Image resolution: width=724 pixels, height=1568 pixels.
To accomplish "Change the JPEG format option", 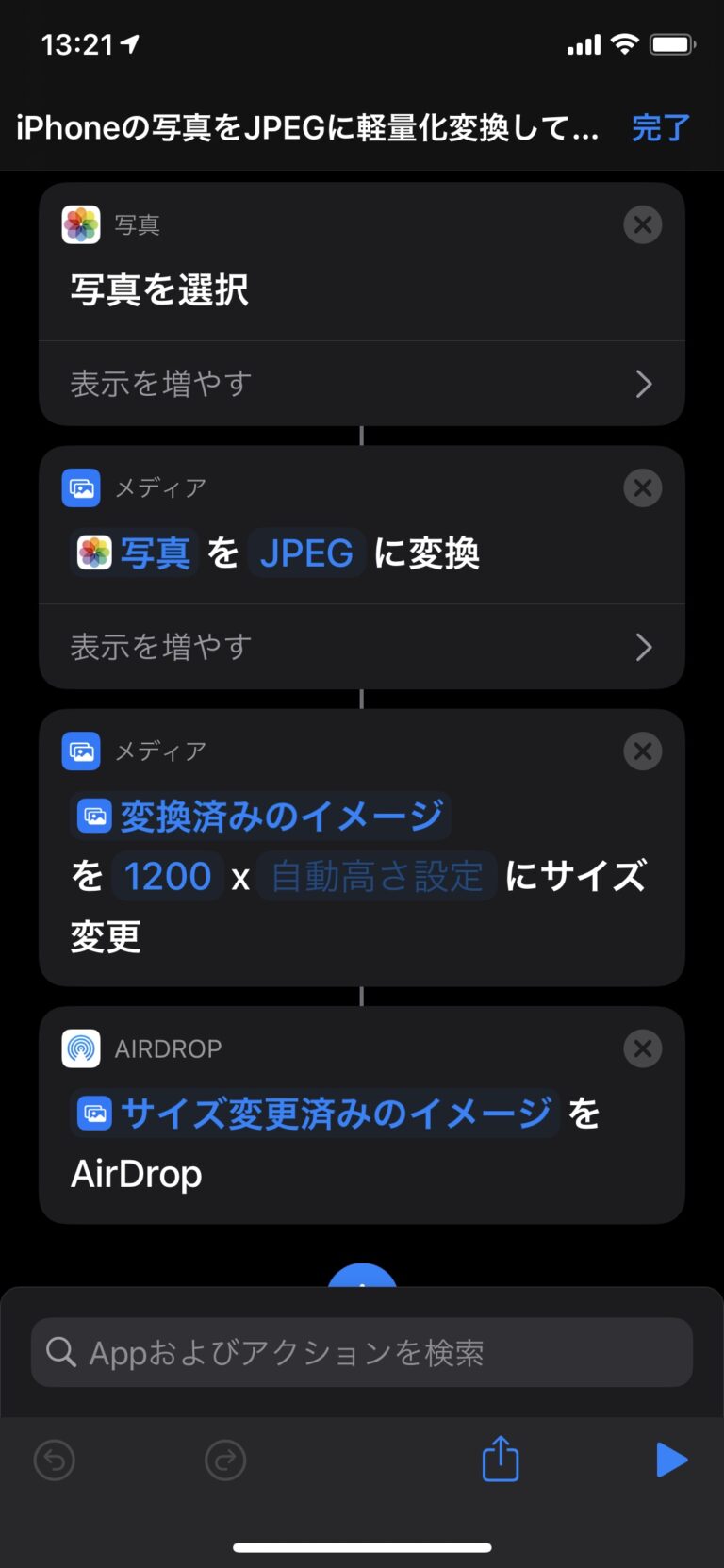I will coord(306,553).
